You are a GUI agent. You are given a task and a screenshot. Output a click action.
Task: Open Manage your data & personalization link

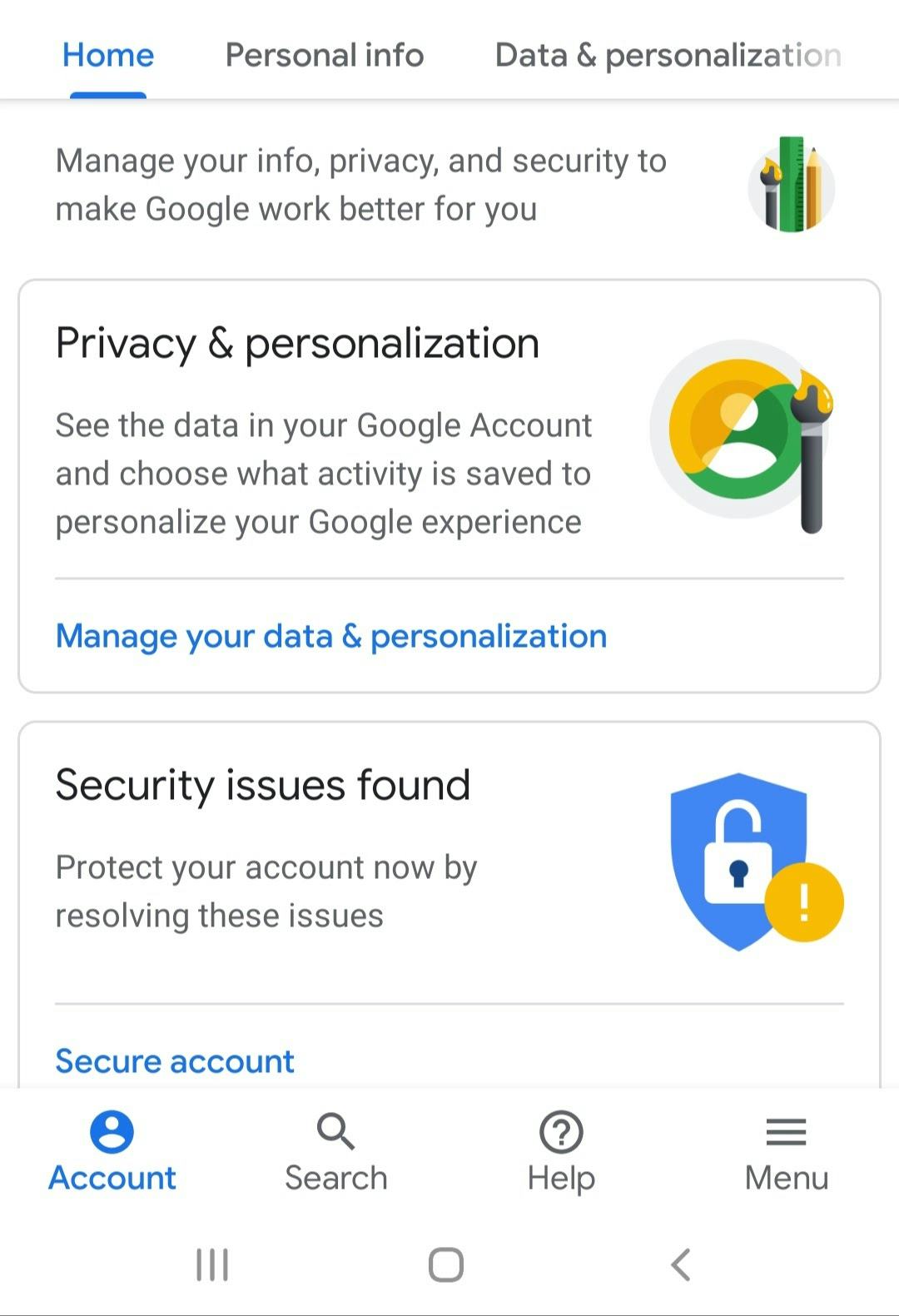pos(330,636)
